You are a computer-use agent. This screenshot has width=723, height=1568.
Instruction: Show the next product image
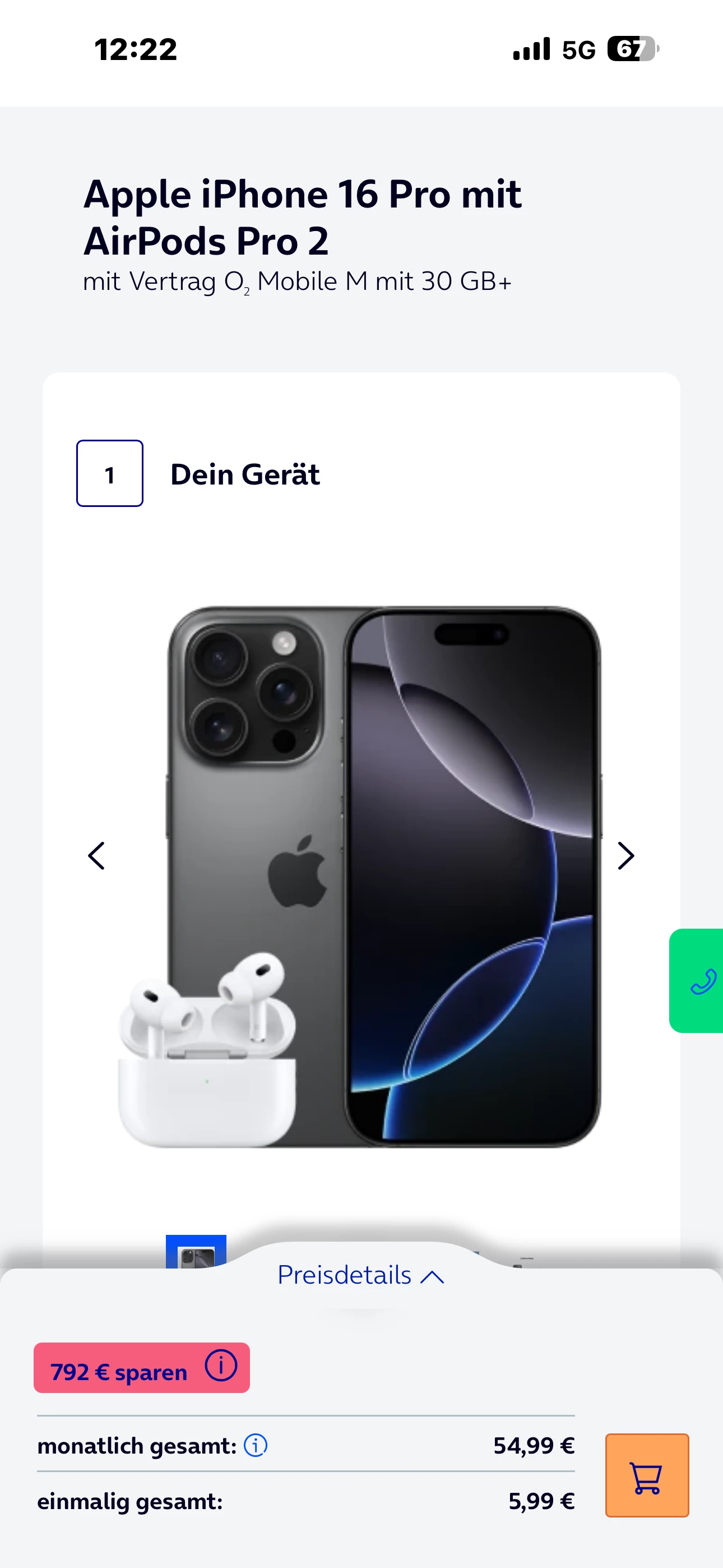(625, 856)
